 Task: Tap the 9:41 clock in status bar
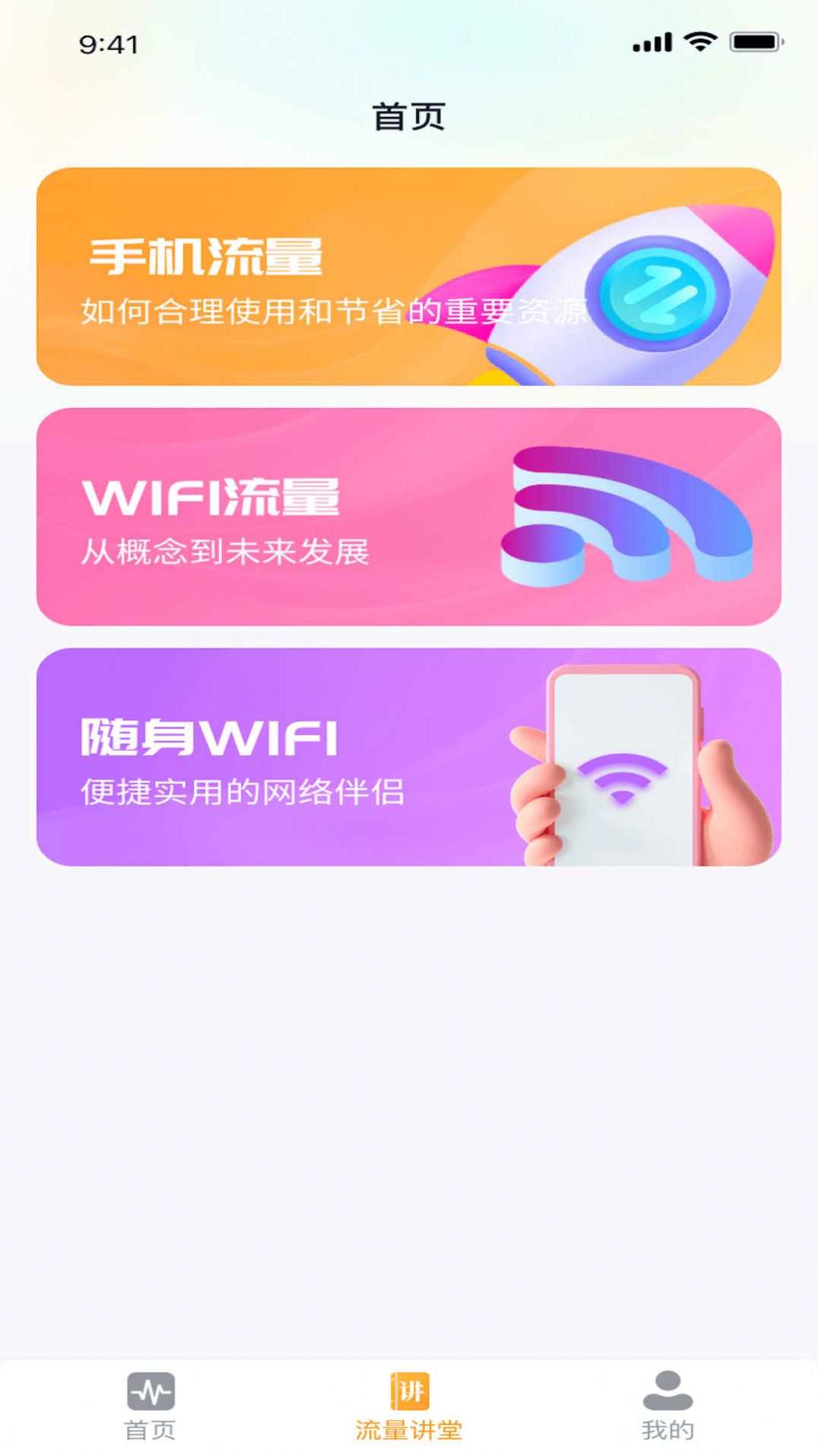(x=110, y=43)
